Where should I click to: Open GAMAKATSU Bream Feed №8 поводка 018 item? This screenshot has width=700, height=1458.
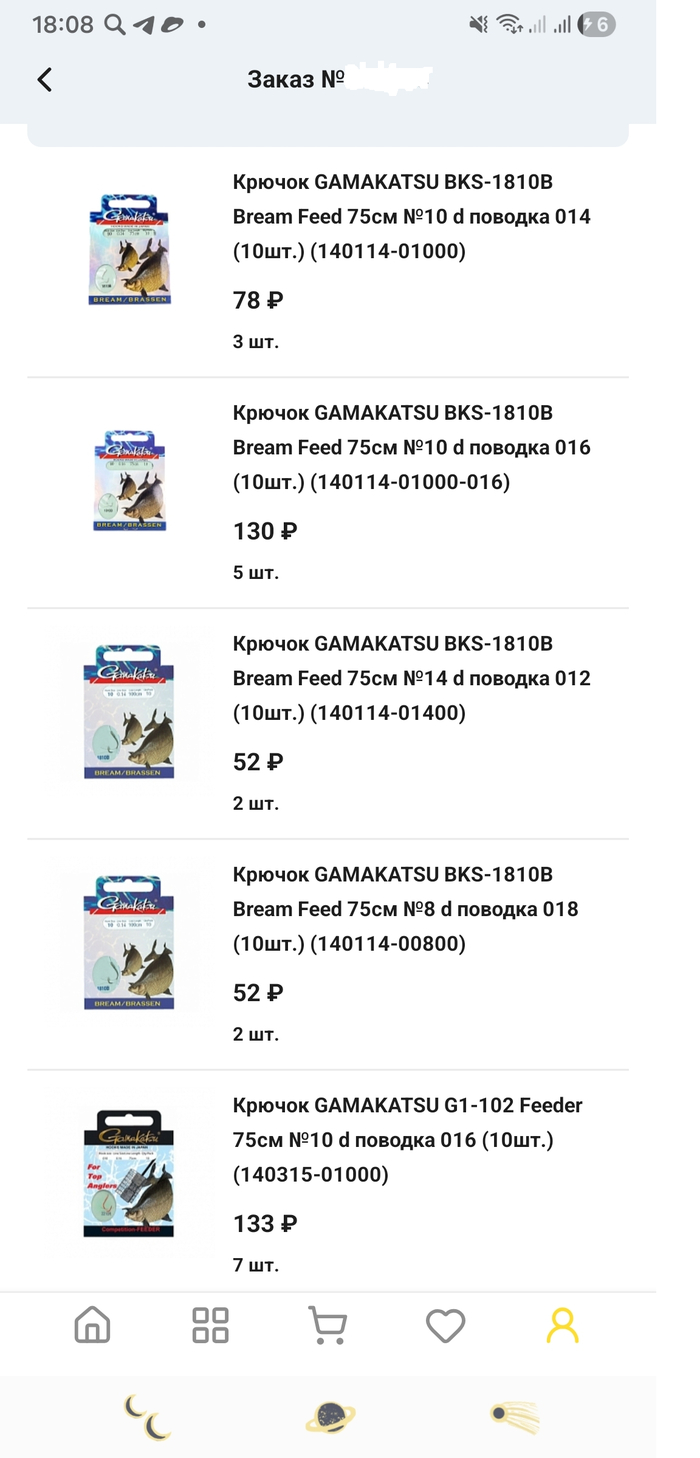tap(405, 909)
